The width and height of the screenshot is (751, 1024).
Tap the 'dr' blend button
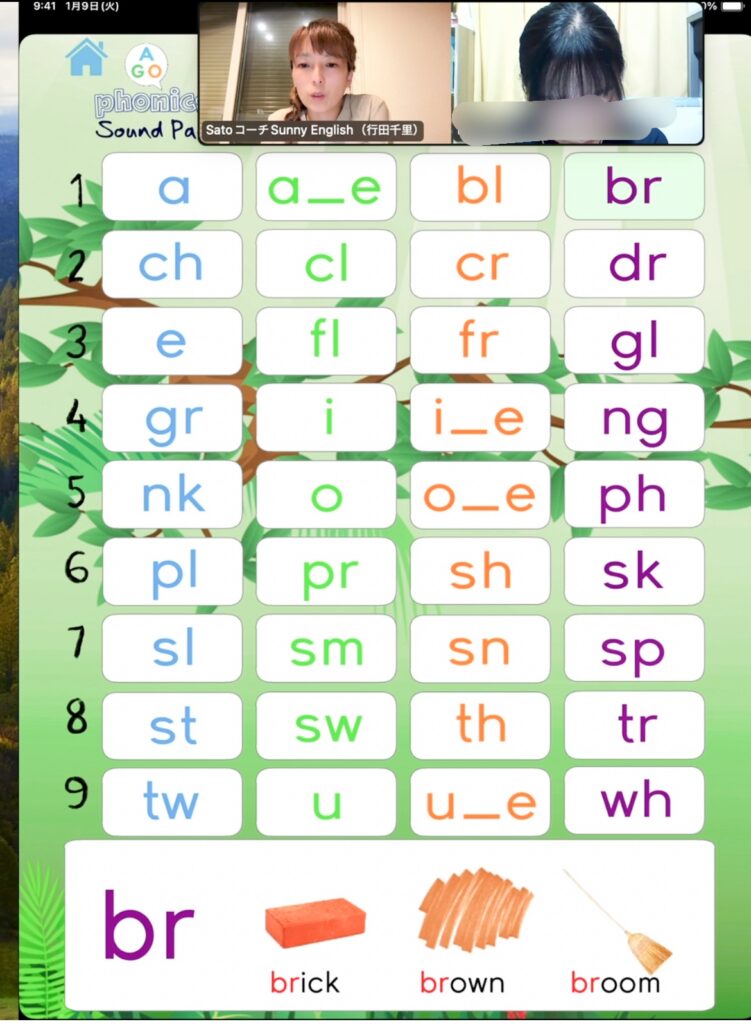click(634, 264)
